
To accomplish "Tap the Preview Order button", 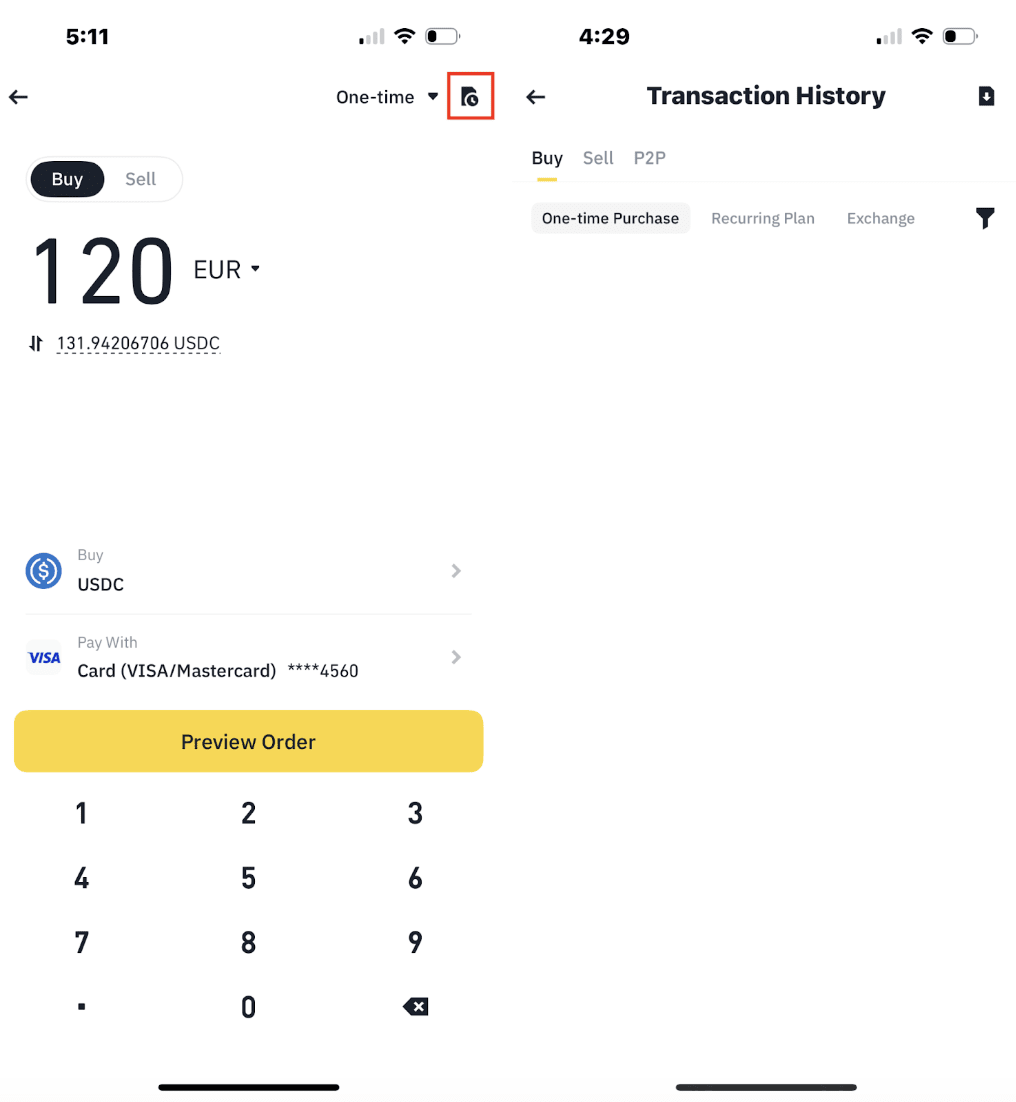I will 248,742.
